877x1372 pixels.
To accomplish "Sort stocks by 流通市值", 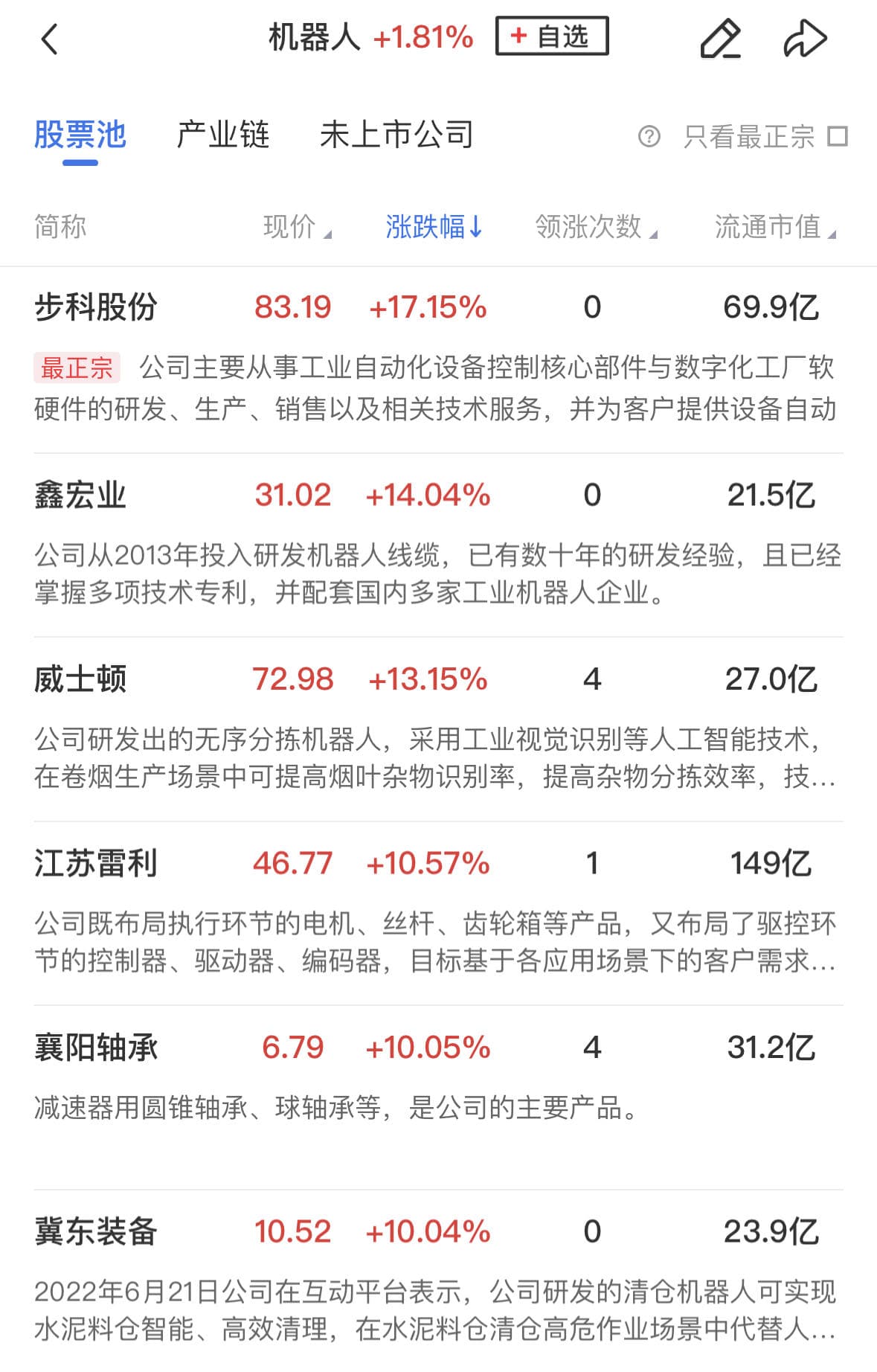I will 774,227.
